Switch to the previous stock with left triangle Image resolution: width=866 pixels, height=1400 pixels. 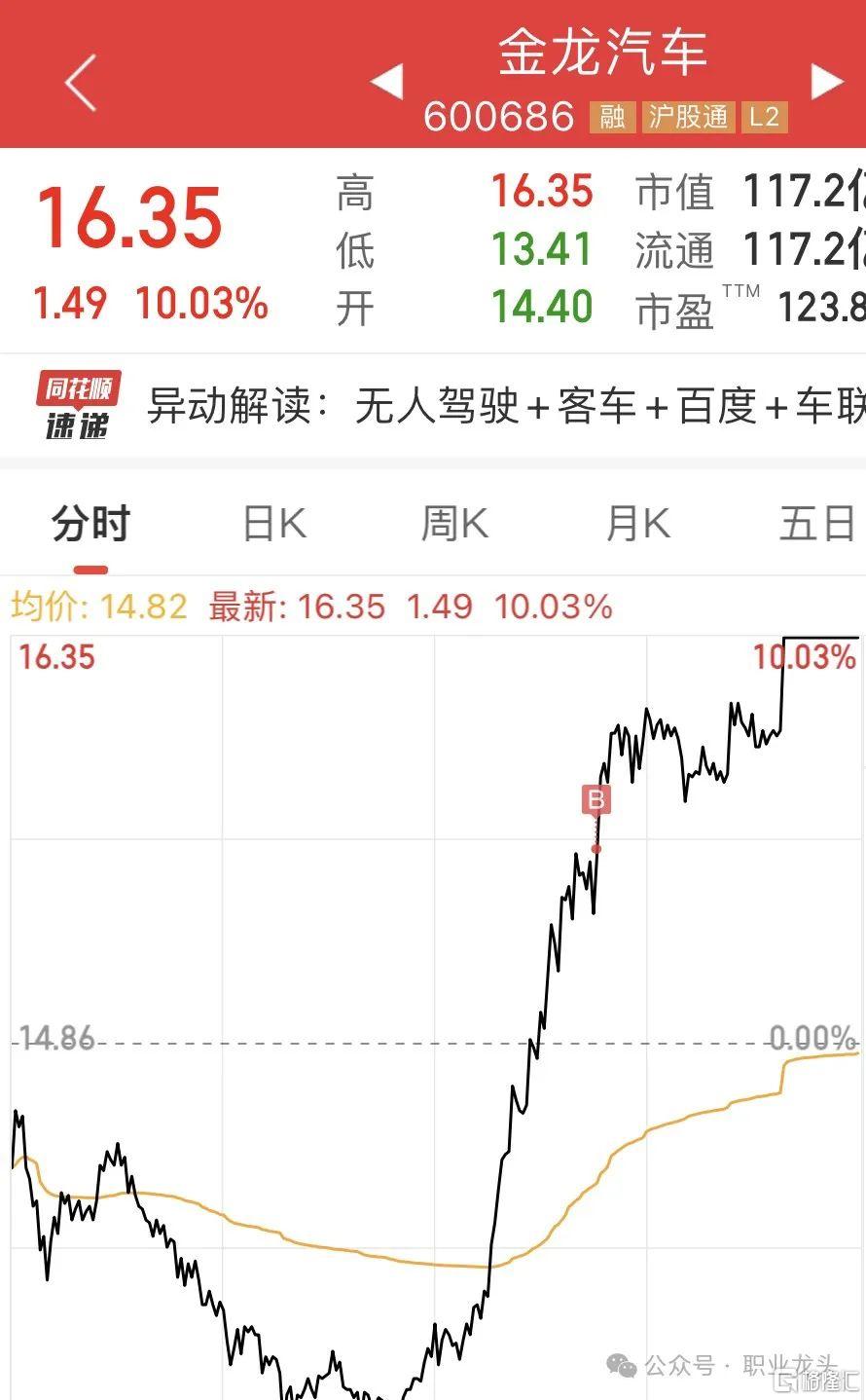(387, 82)
